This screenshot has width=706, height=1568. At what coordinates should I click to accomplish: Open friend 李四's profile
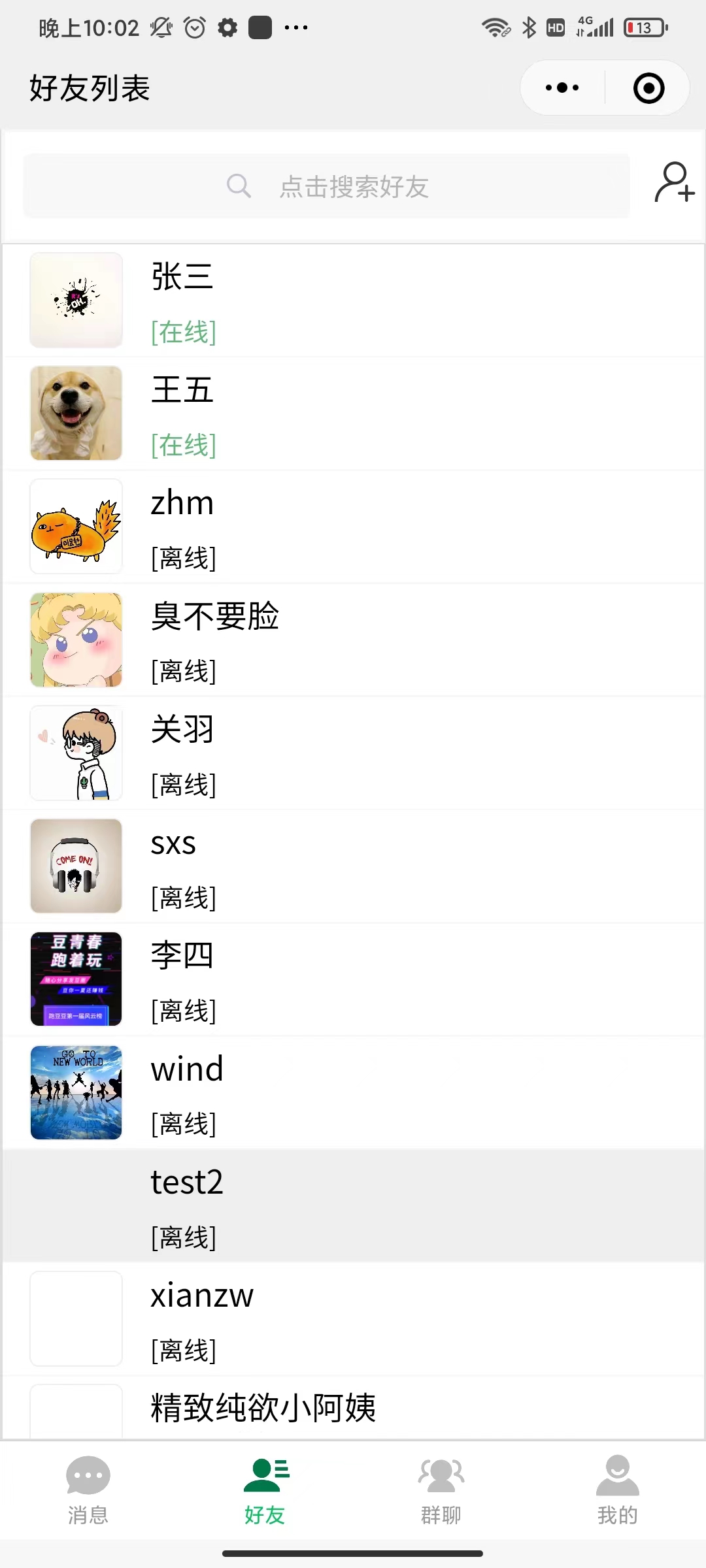pyautogui.click(x=353, y=979)
